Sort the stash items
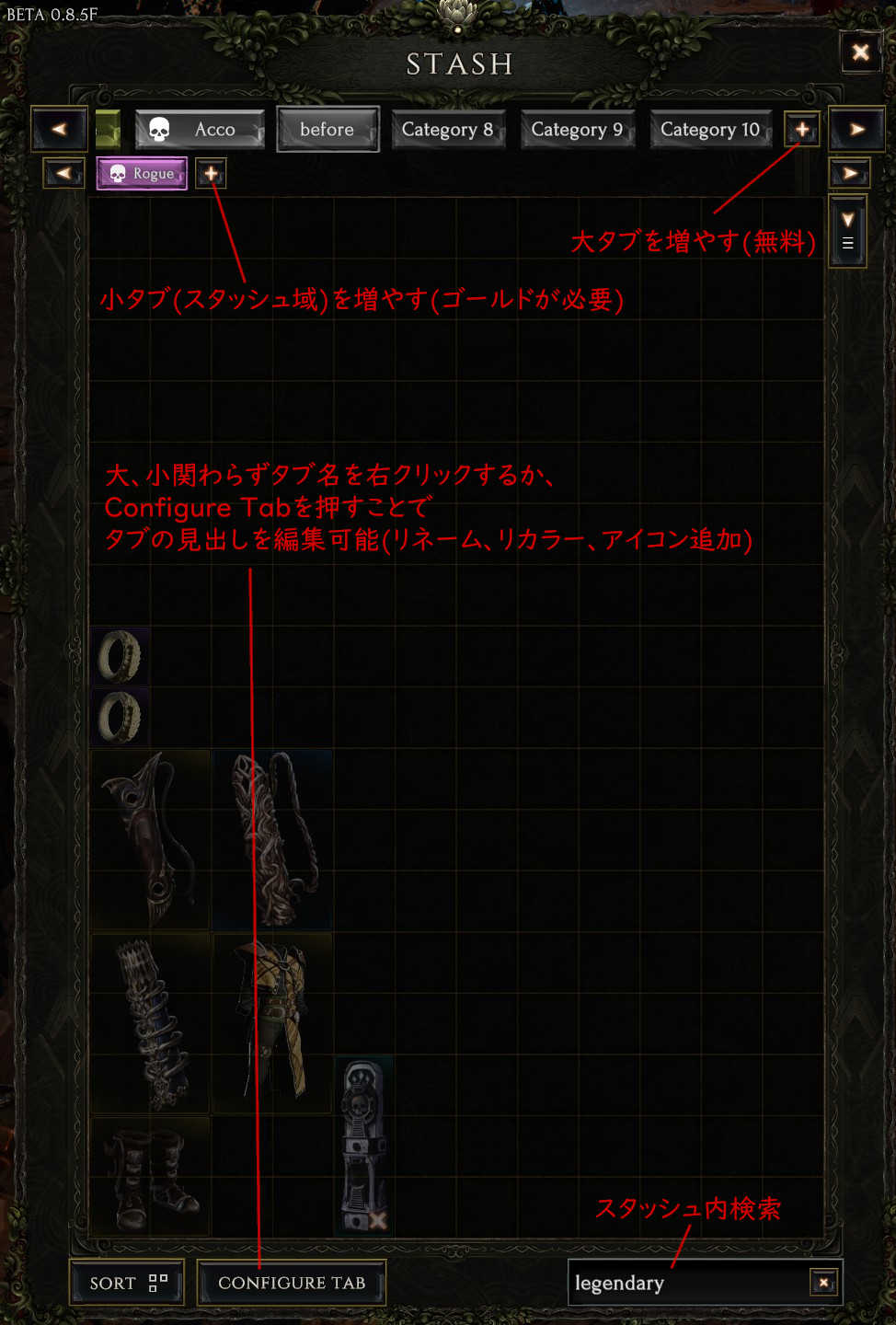This screenshot has height=1325, width=896. coord(127,1283)
